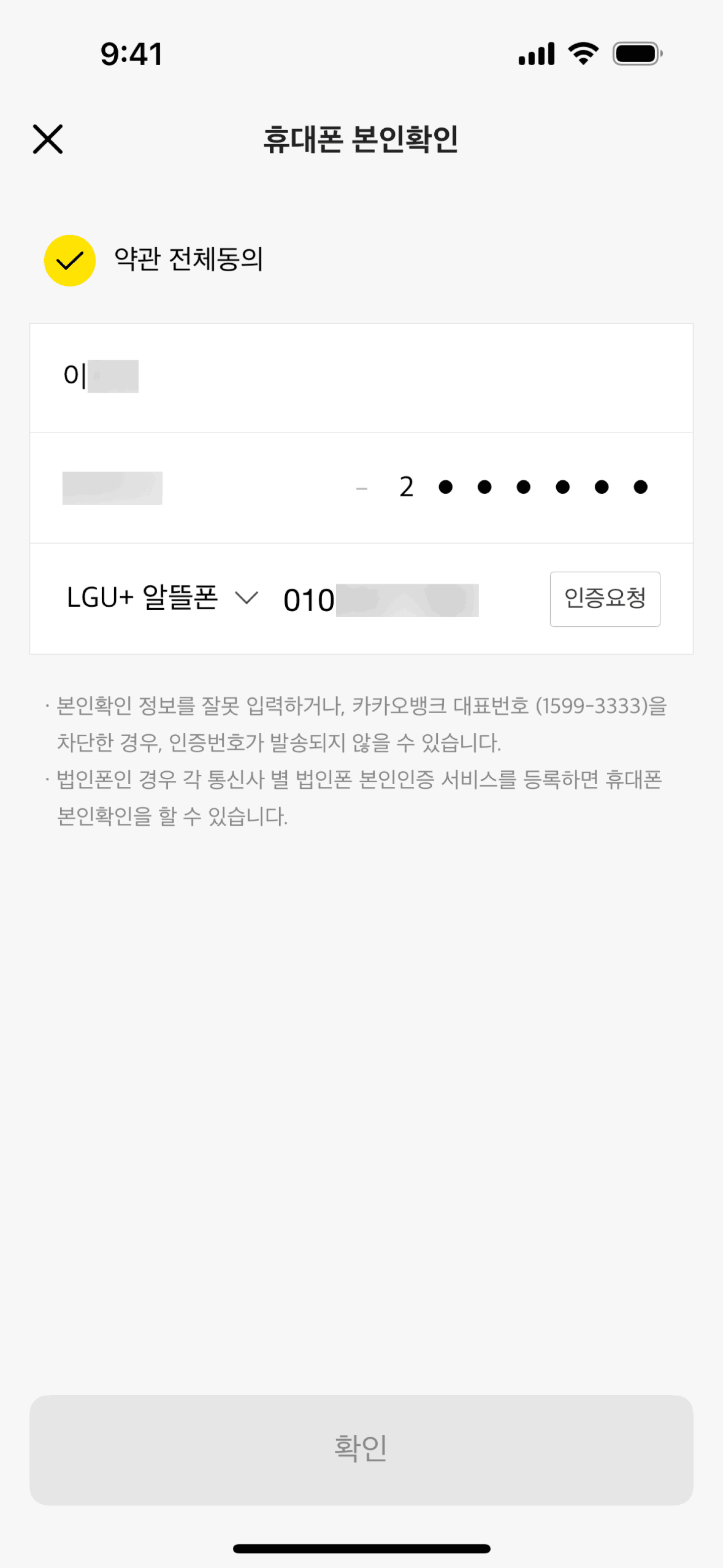Toggle the 약관 전체동의 checkbox
723x1568 pixels.
[x=70, y=261]
